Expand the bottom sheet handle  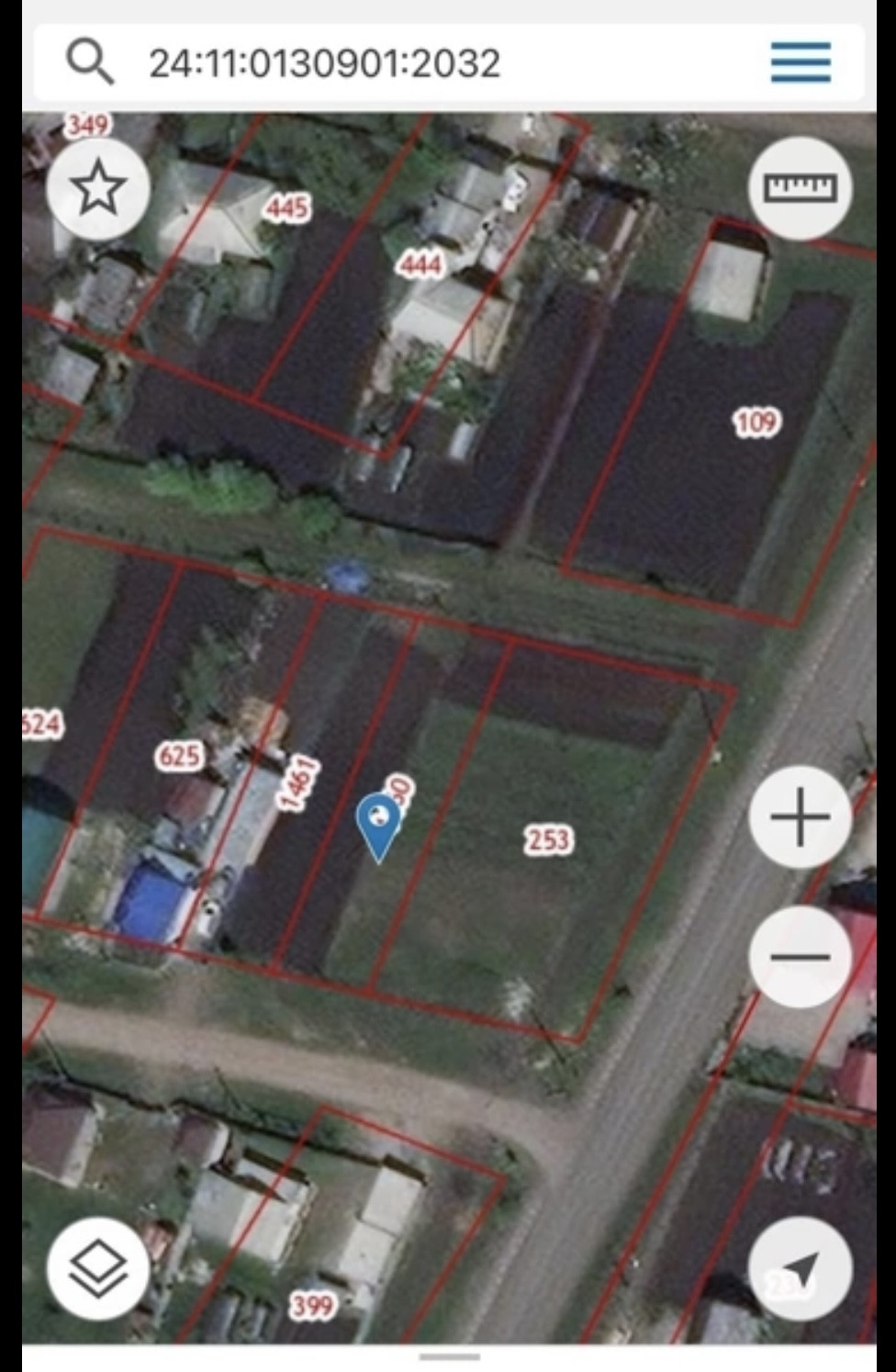(449, 1356)
